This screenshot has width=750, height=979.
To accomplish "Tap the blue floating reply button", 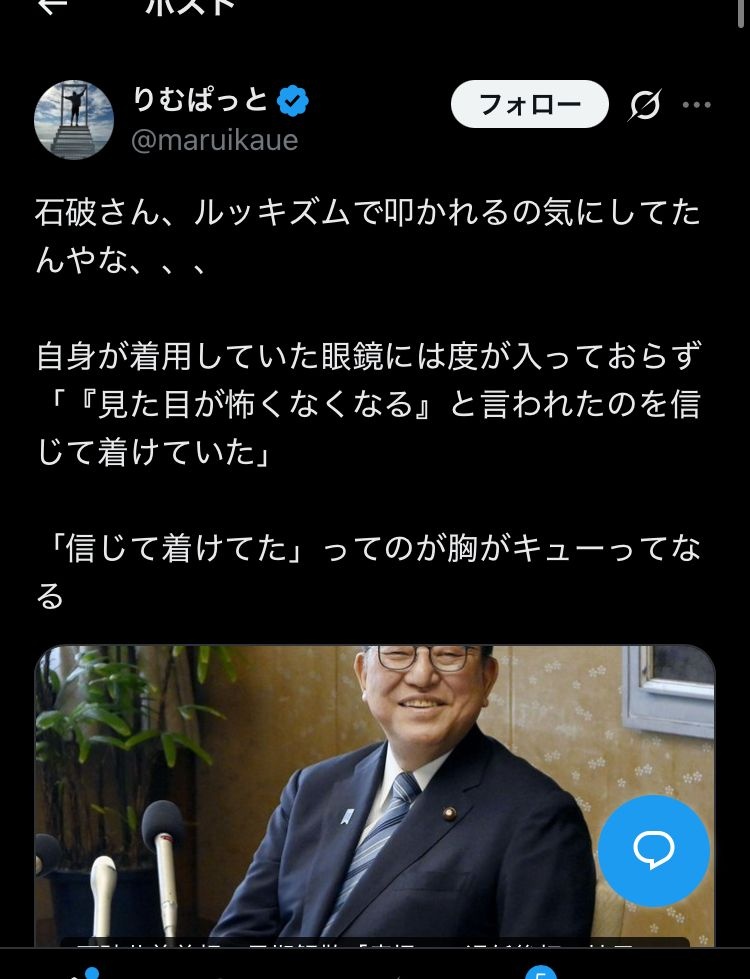I will [x=654, y=850].
